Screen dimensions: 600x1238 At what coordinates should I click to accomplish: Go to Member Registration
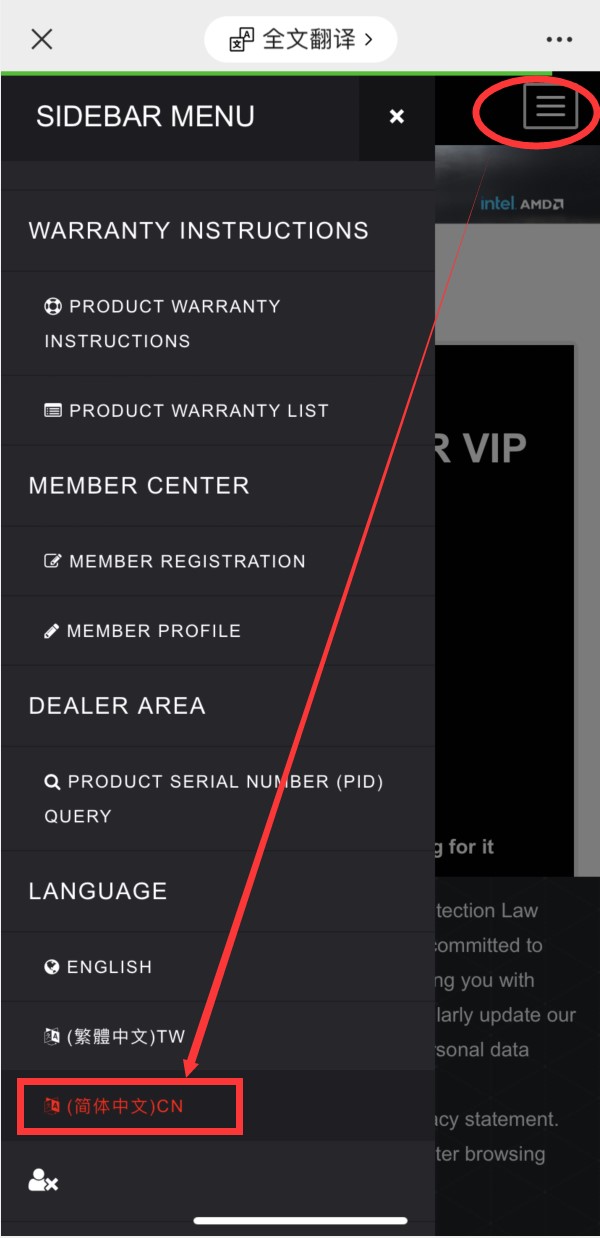click(218, 561)
